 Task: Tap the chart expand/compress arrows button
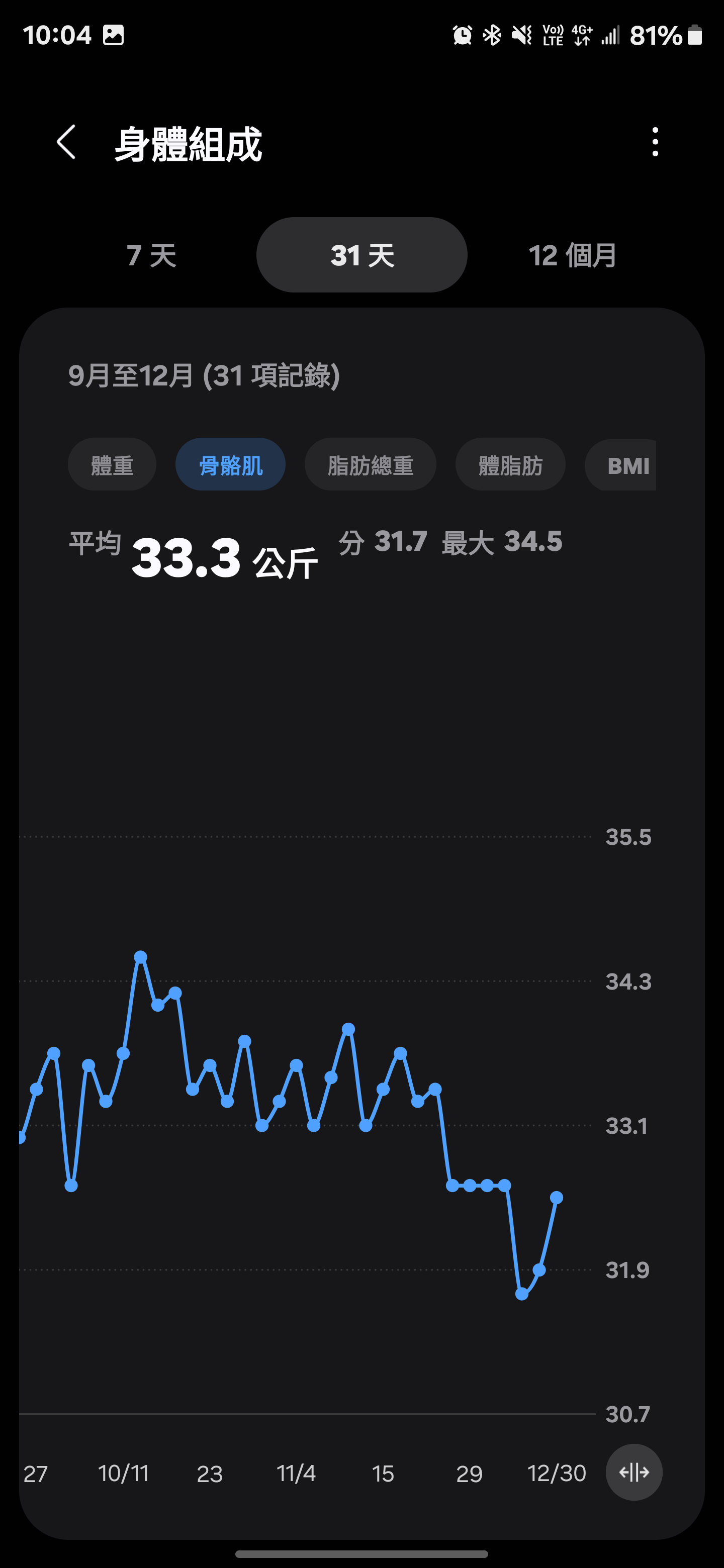click(x=634, y=1473)
